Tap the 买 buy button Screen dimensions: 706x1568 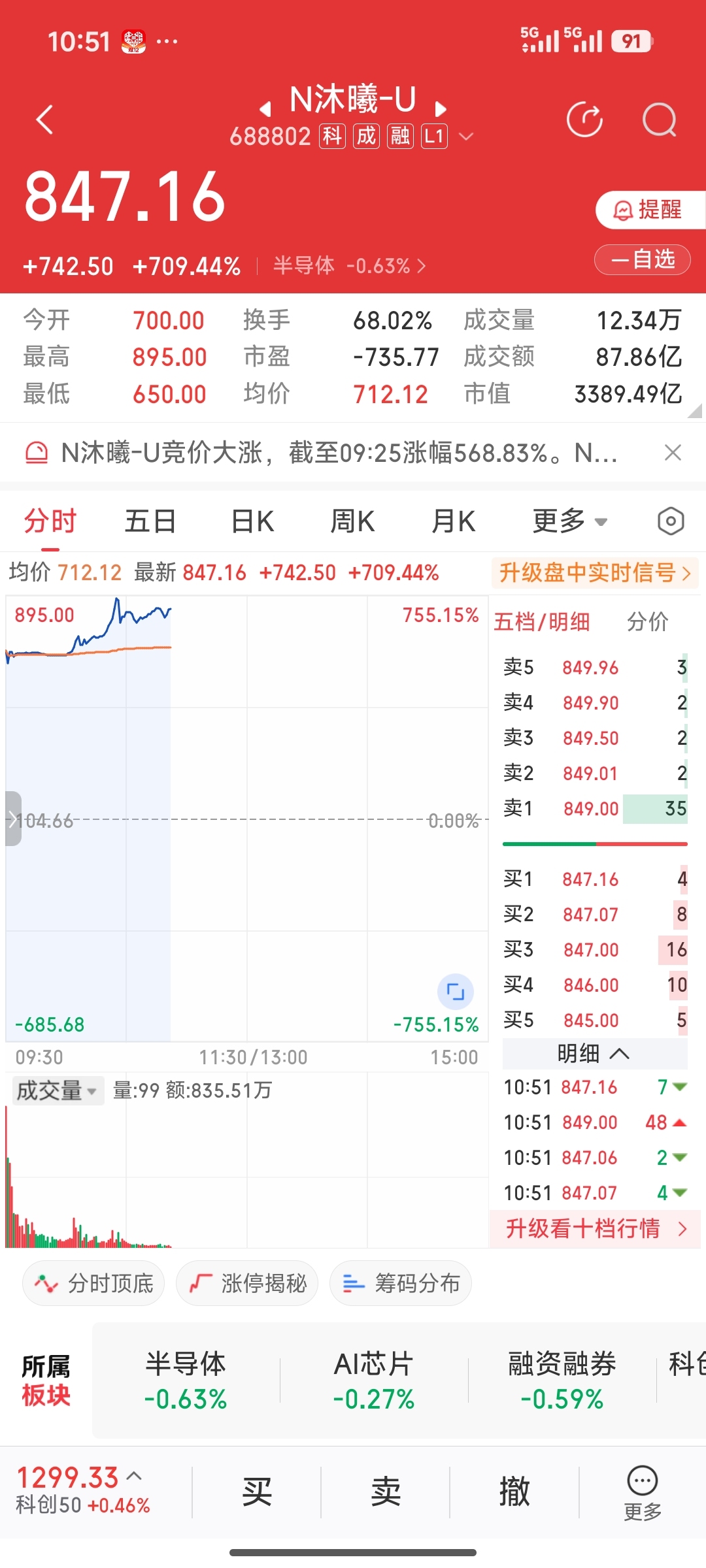tap(256, 1492)
